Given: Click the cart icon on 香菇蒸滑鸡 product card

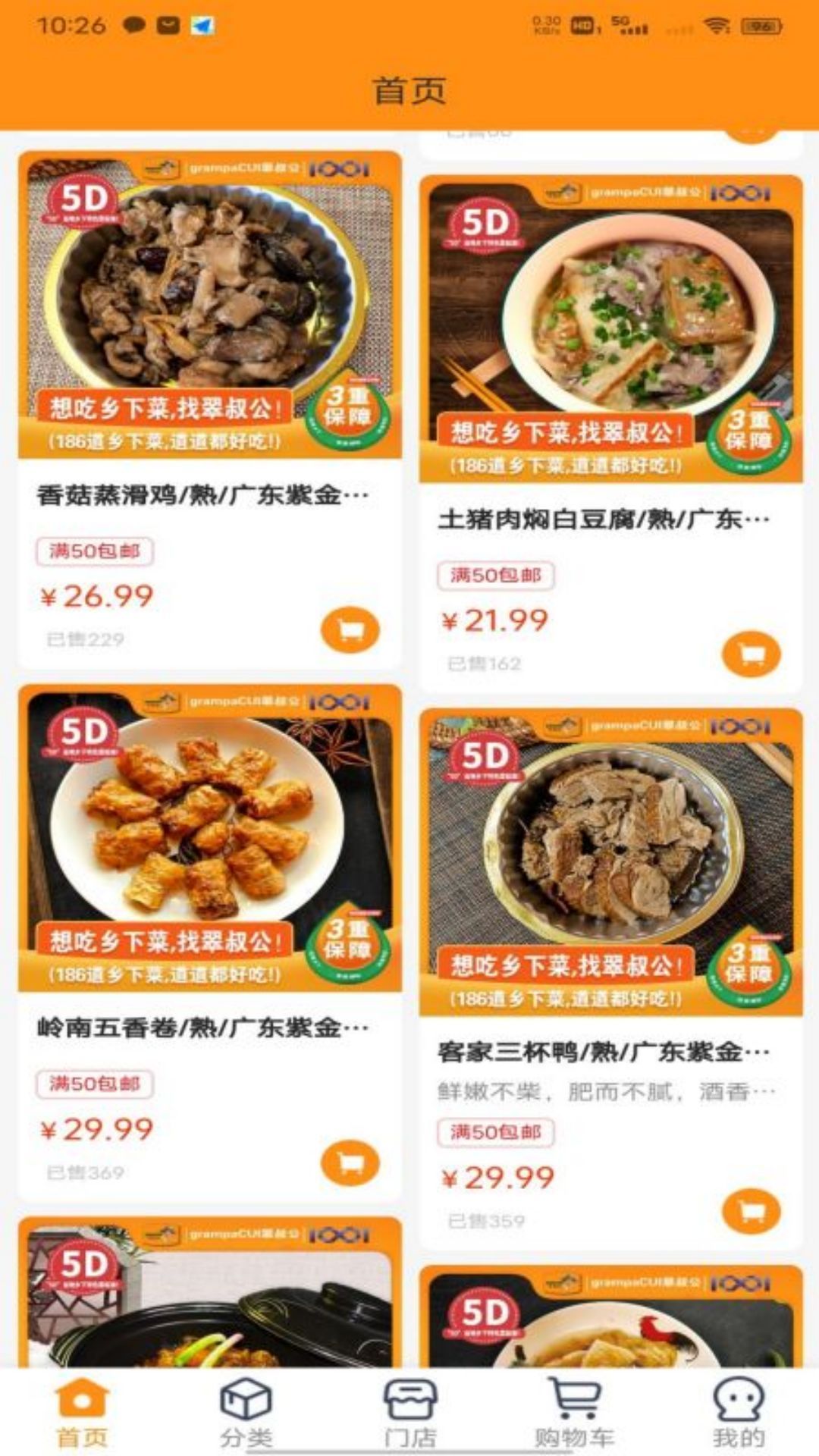Looking at the screenshot, I should click(x=349, y=629).
